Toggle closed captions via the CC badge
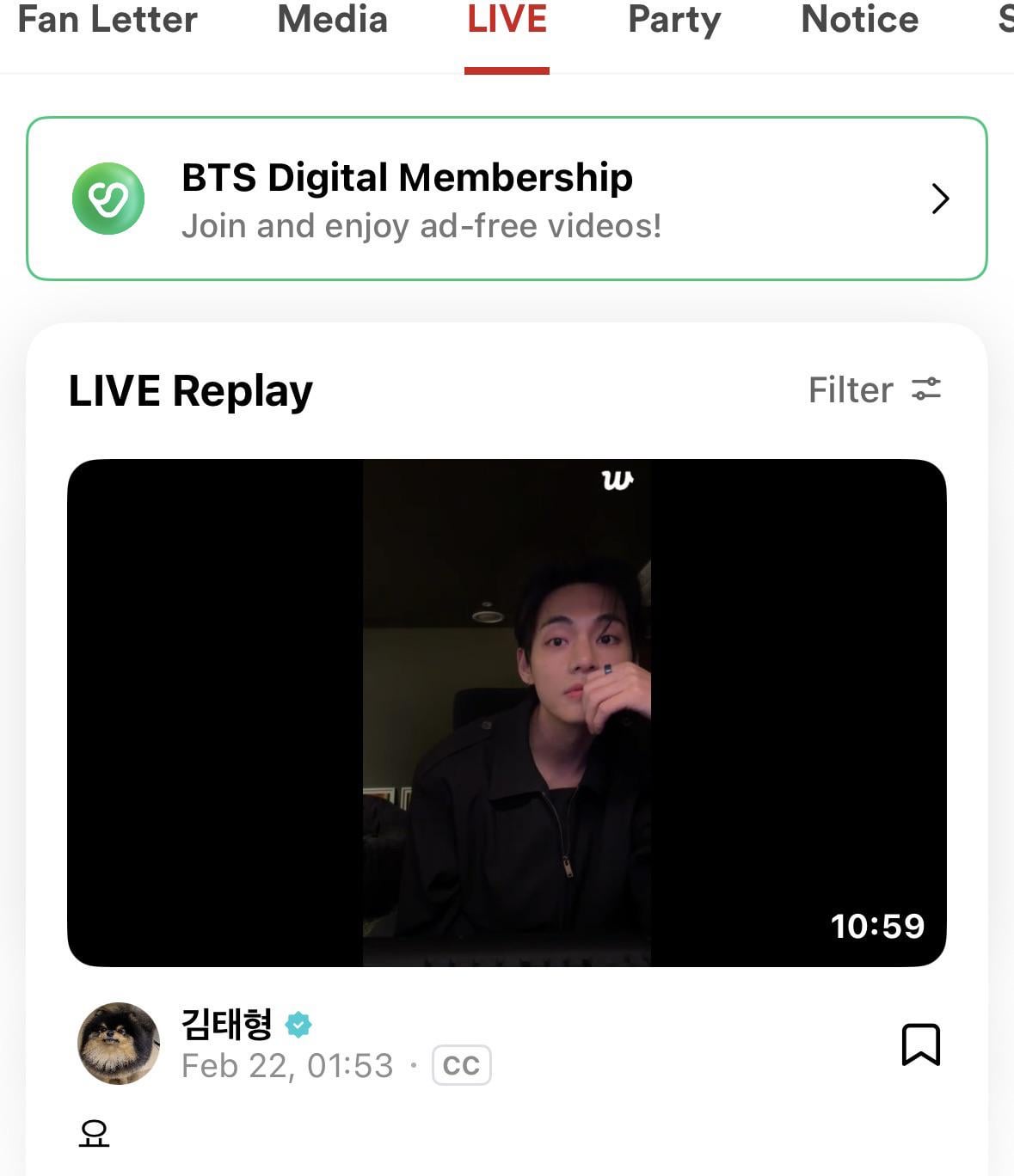Image resolution: width=1014 pixels, height=1176 pixels. coord(460,1065)
